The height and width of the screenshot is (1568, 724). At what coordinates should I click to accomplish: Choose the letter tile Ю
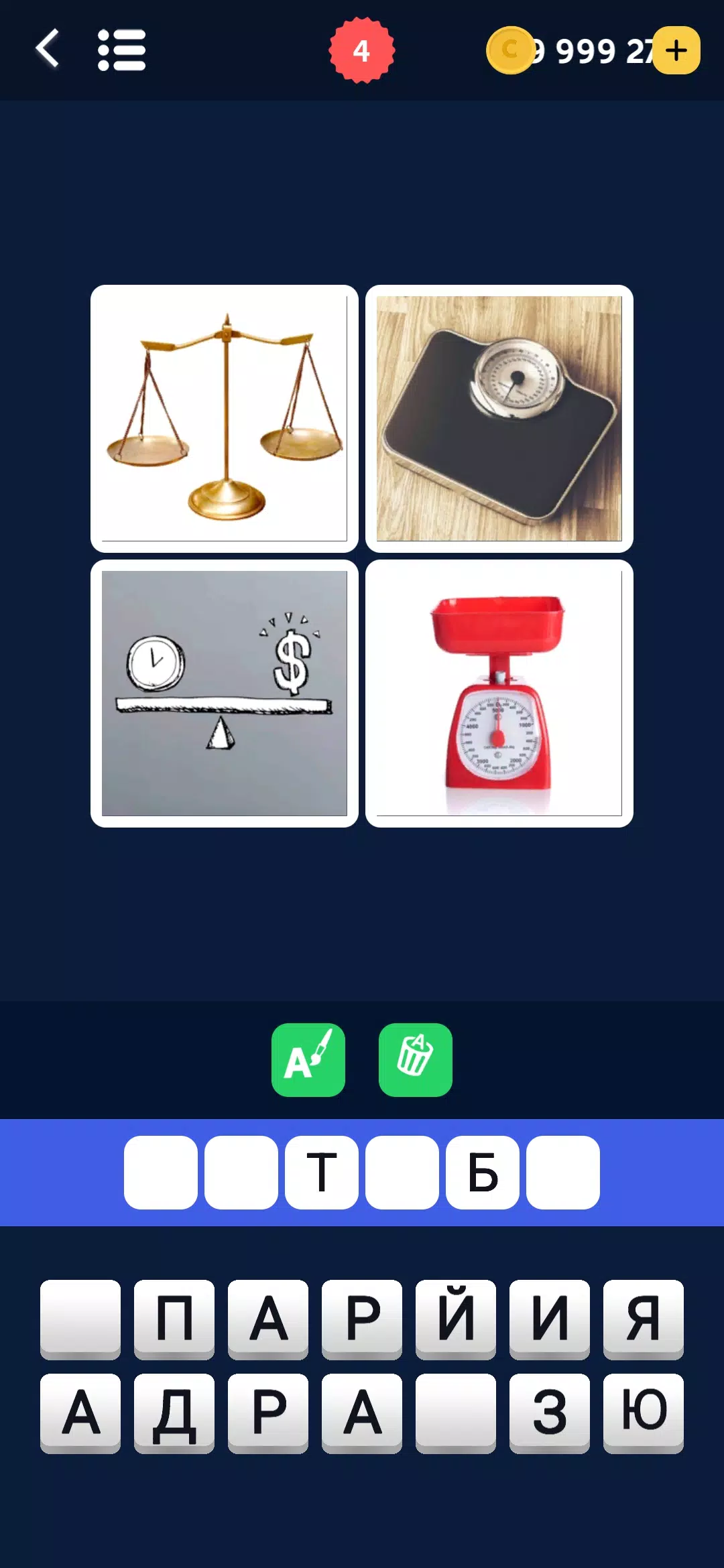(x=644, y=1413)
